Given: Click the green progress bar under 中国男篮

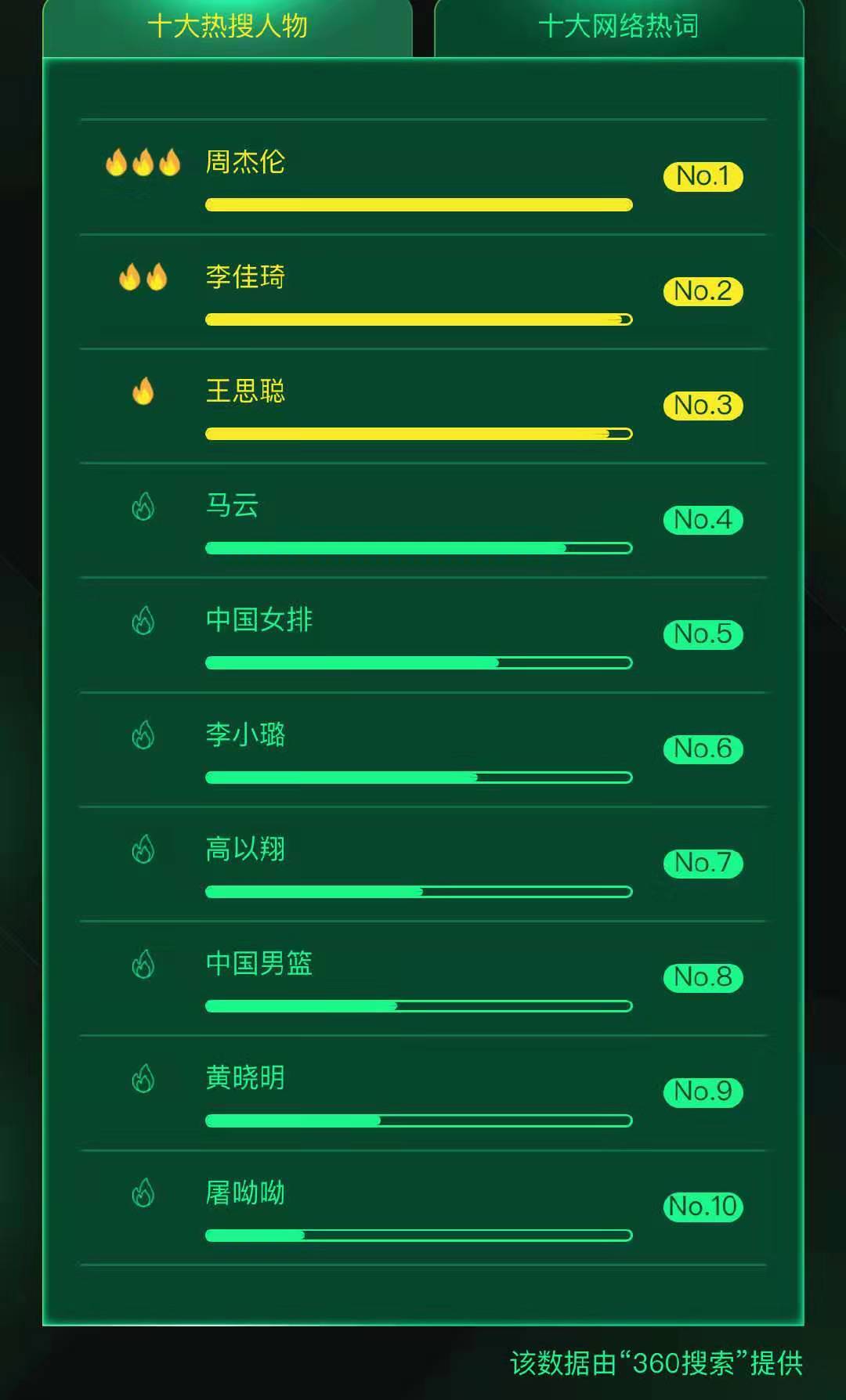Looking at the screenshot, I should click(418, 1005).
